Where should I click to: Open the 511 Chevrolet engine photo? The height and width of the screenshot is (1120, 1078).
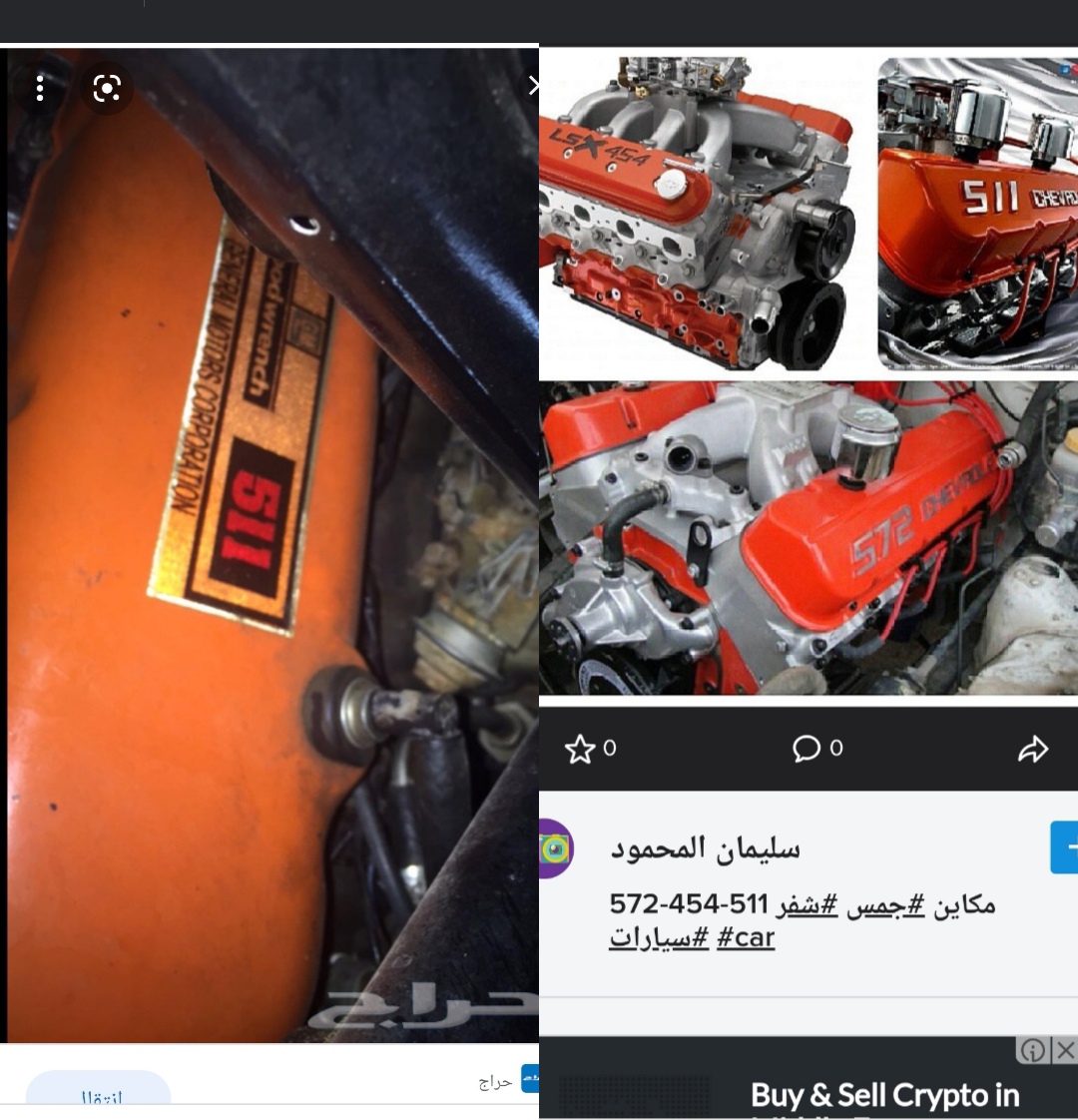[977, 213]
